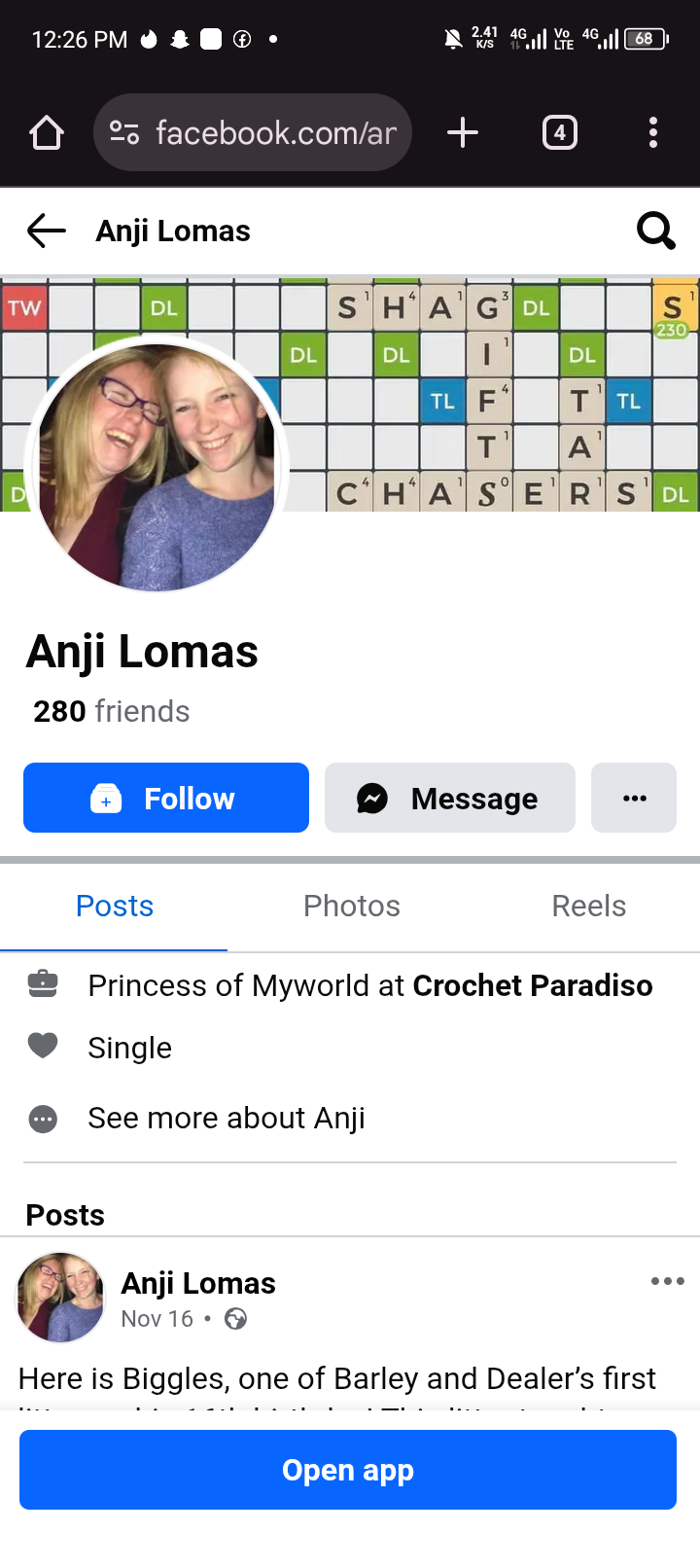700x1568 pixels.
Task: Switch to the Reels tab
Action: [x=588, y=906]
